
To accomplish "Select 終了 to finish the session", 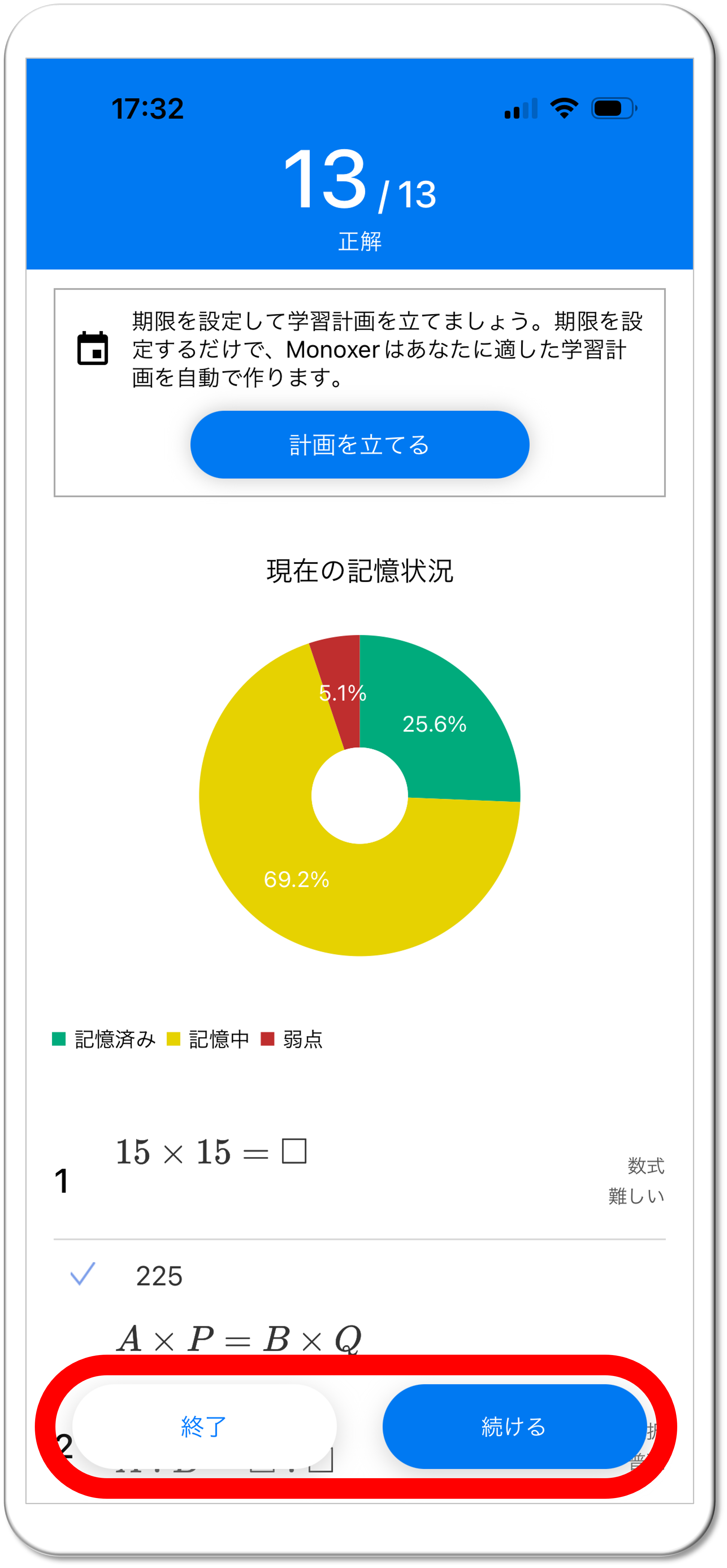I will [x=204, y=1426].
